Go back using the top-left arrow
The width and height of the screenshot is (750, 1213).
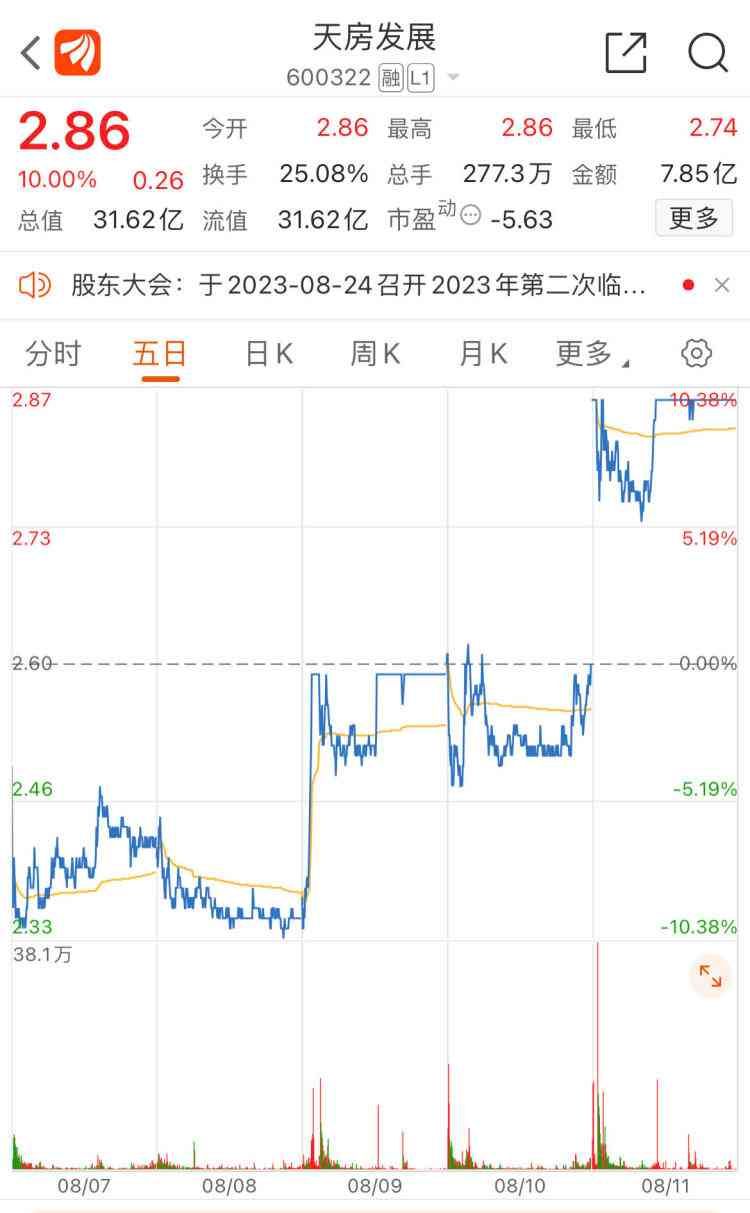click(30, 52)
